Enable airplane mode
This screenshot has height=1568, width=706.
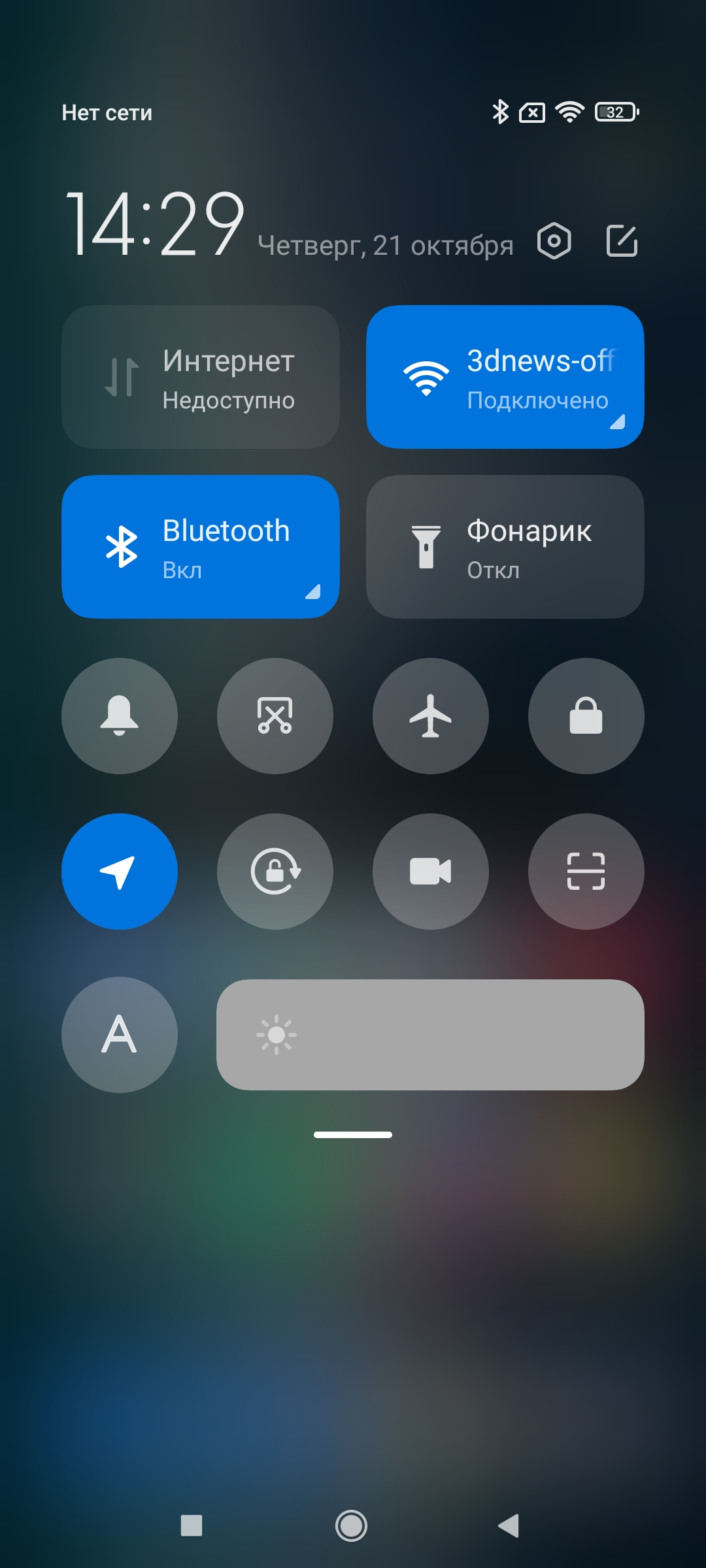tap(431, 716)
